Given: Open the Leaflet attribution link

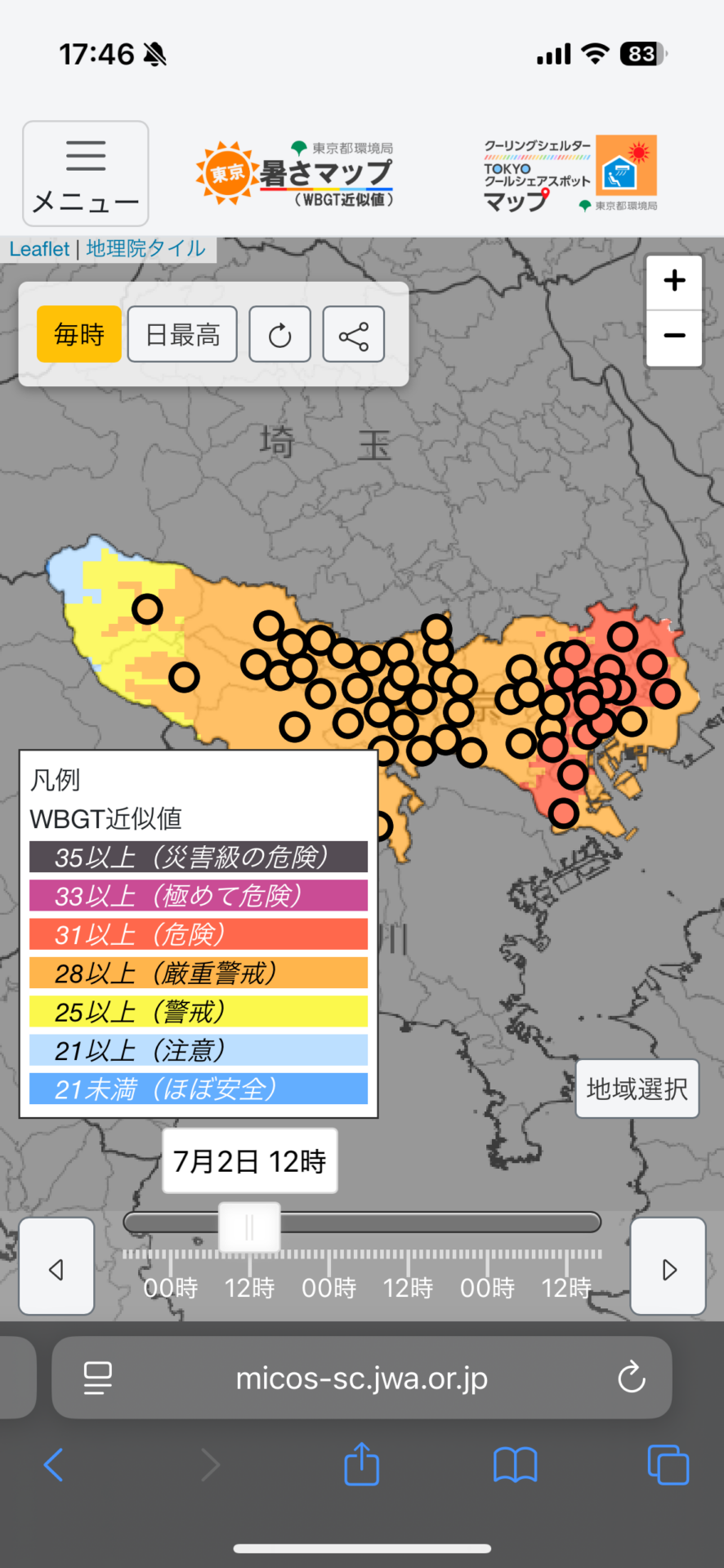Looking at the screenshot, I should (39, 249).
